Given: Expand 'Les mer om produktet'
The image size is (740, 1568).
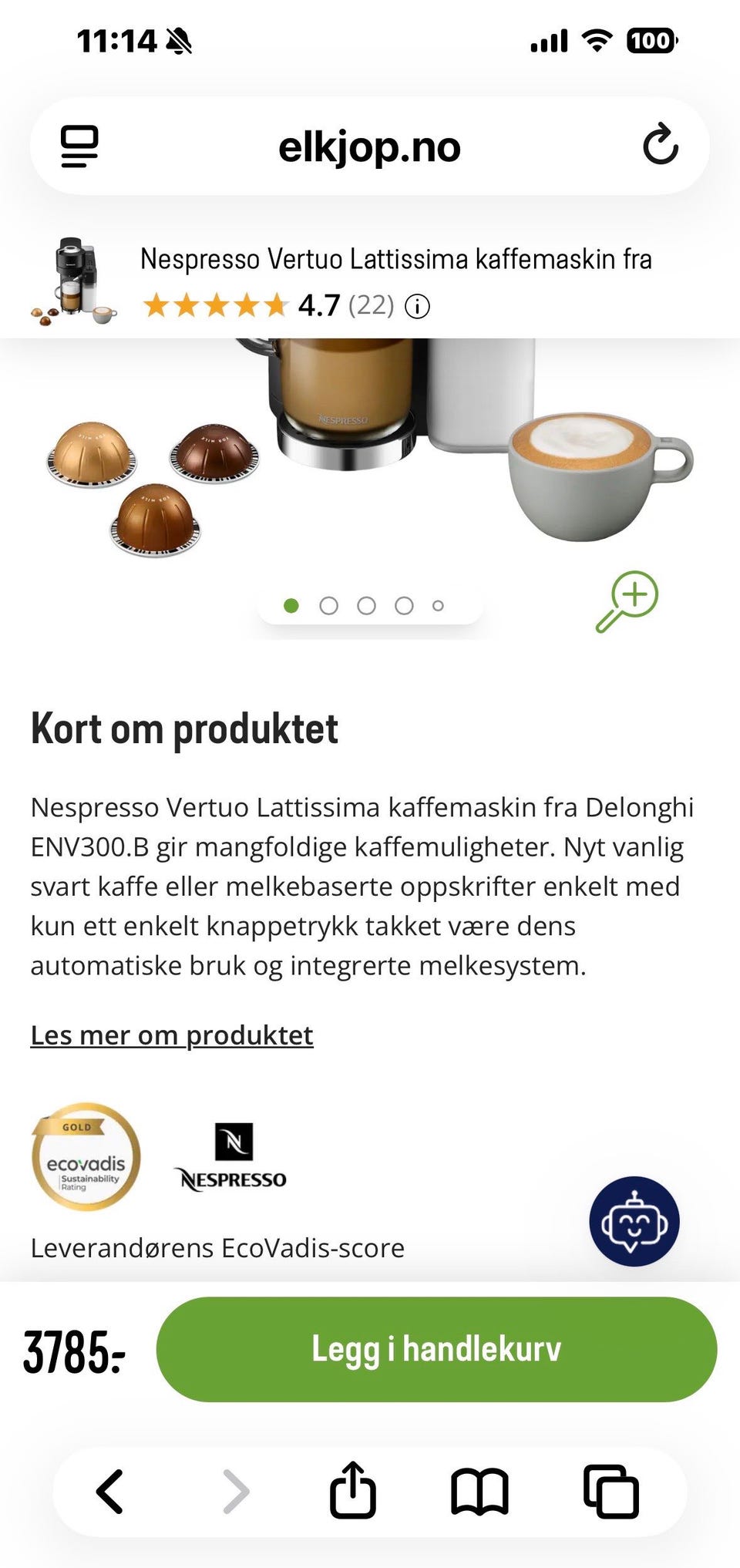Looking at the screenshot, I should click(171, 1035).
